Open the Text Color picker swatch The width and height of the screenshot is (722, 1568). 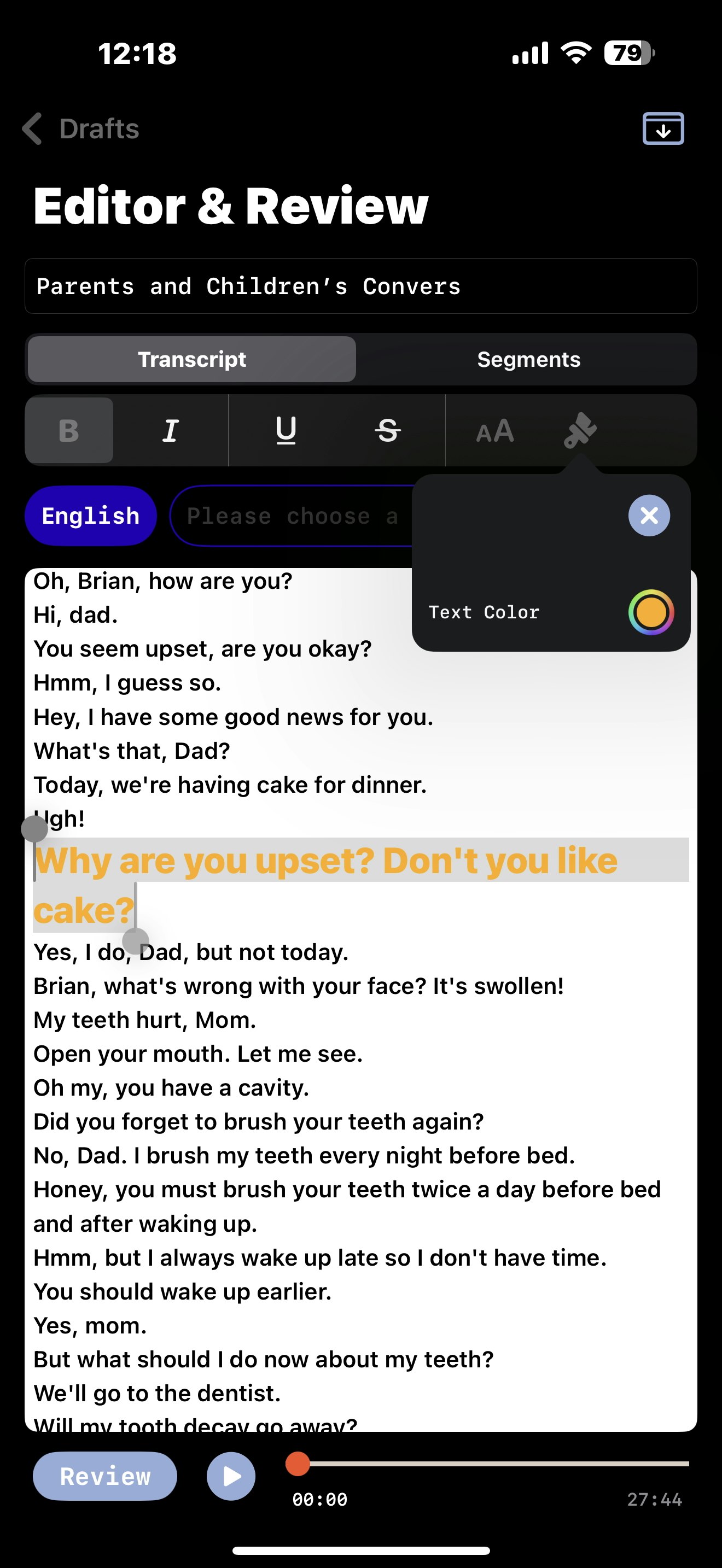[x=651, y=612]
